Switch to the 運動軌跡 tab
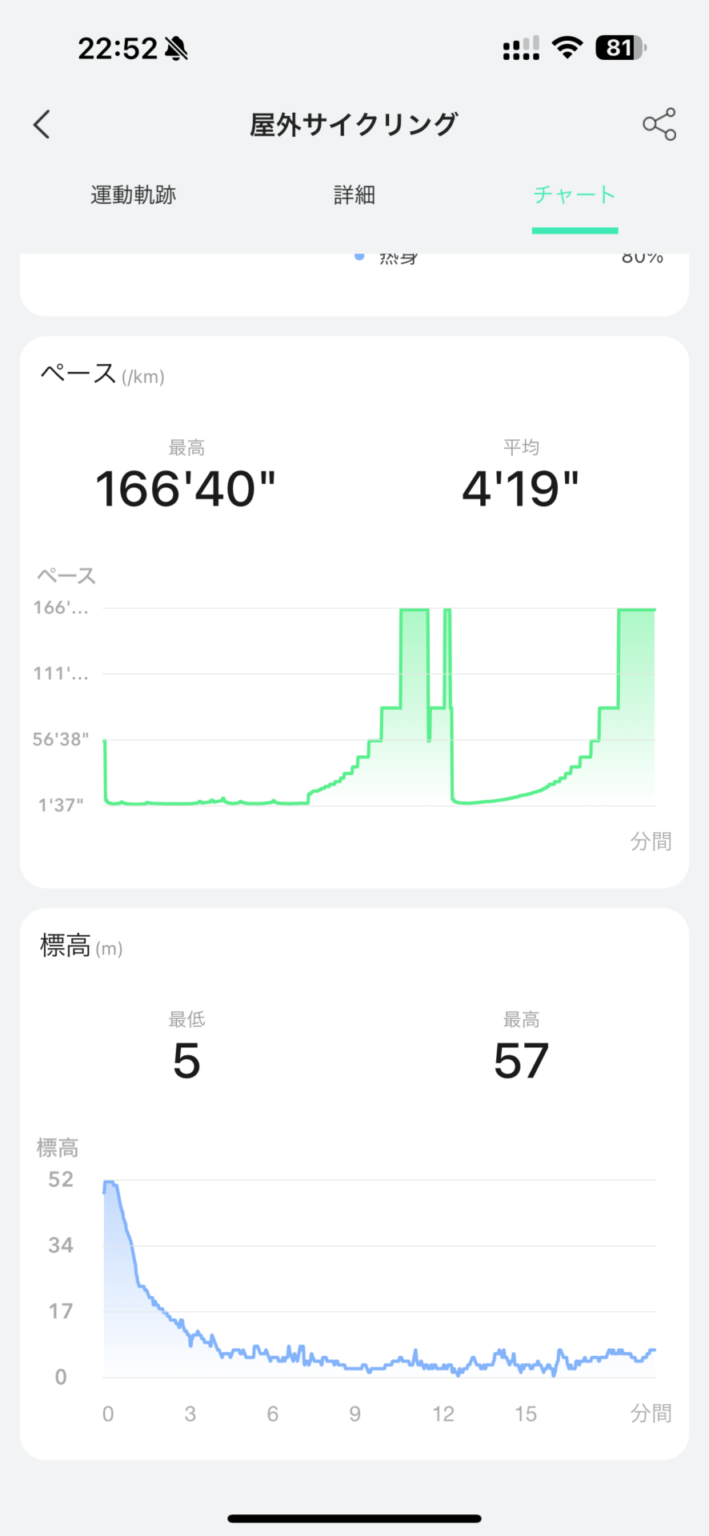709x1536 pixels. (x=133, y=195)
